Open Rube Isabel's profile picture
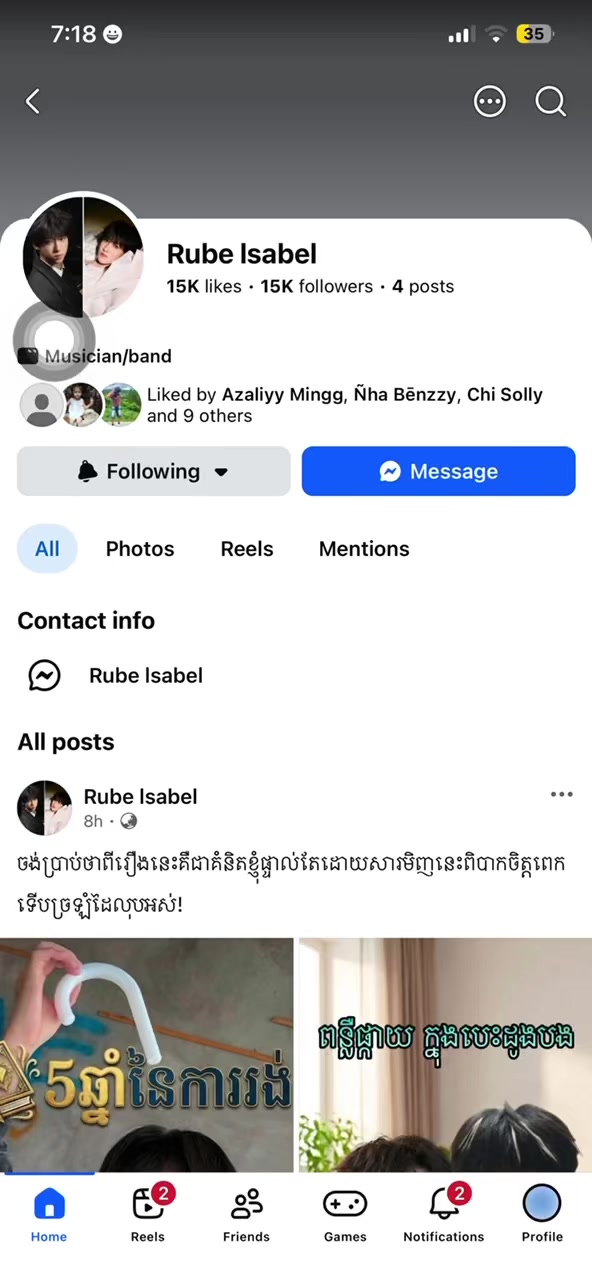Screen dimensions: 592x1280 pyautogui.click(x=83, y=258)
